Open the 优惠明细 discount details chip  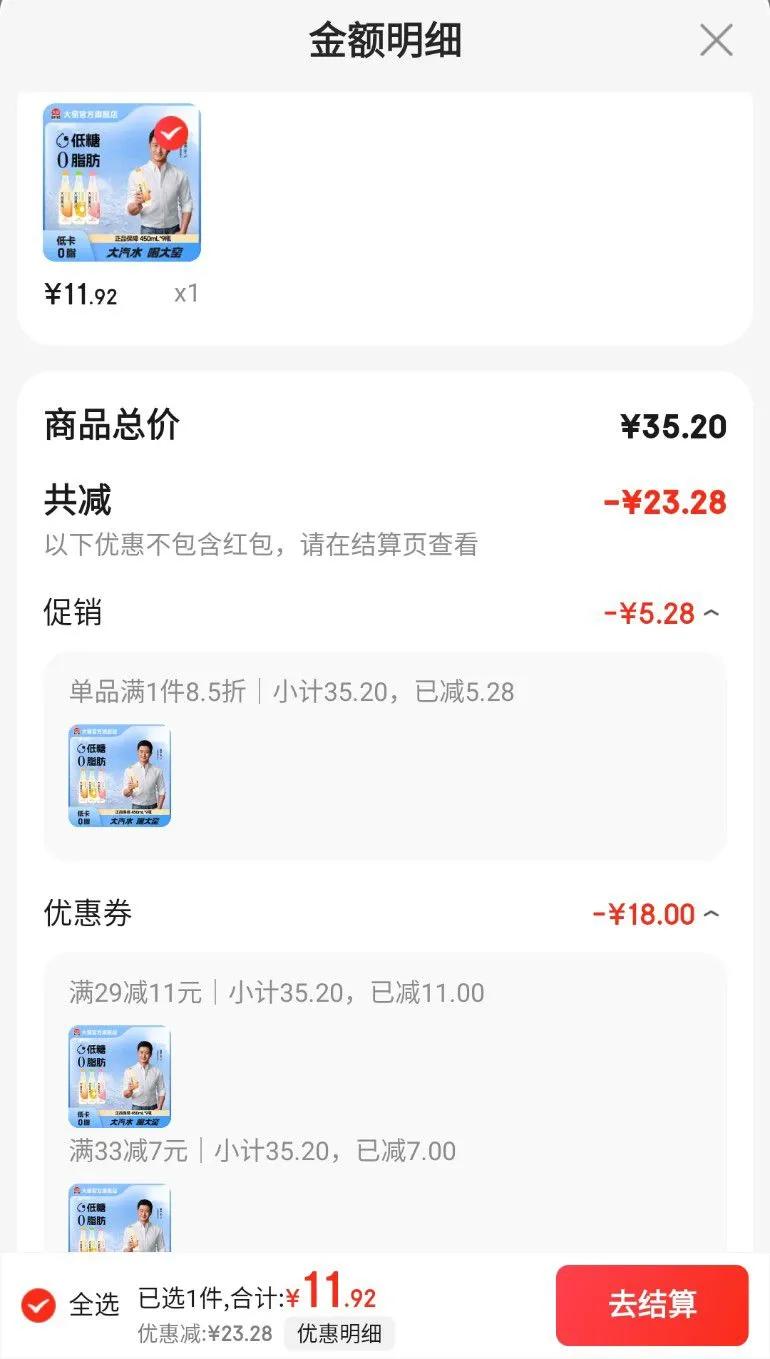[x=339, y=1333]
